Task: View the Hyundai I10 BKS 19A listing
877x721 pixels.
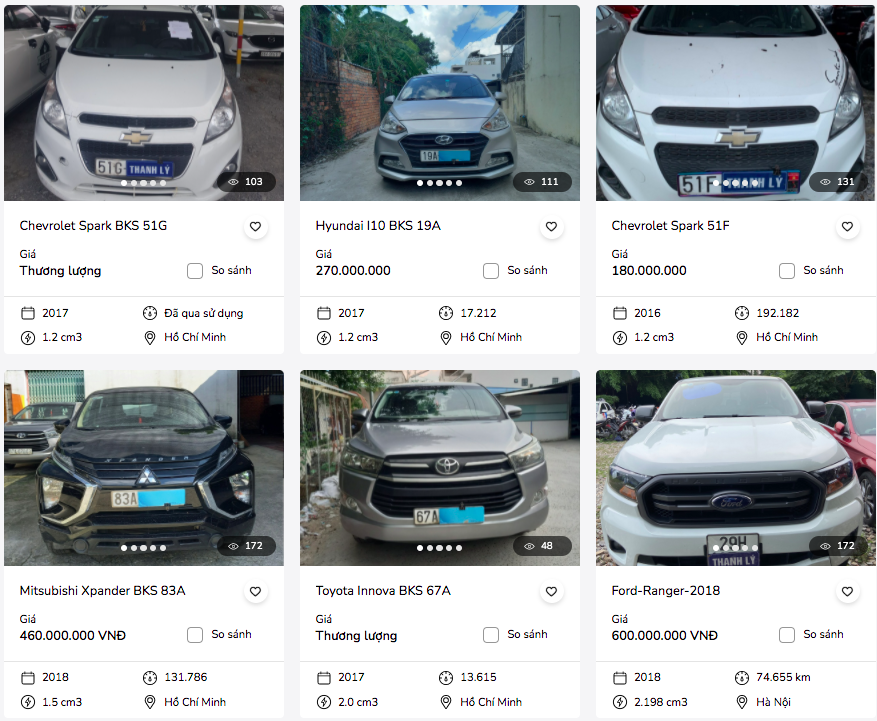Action: tap(377, 226)
